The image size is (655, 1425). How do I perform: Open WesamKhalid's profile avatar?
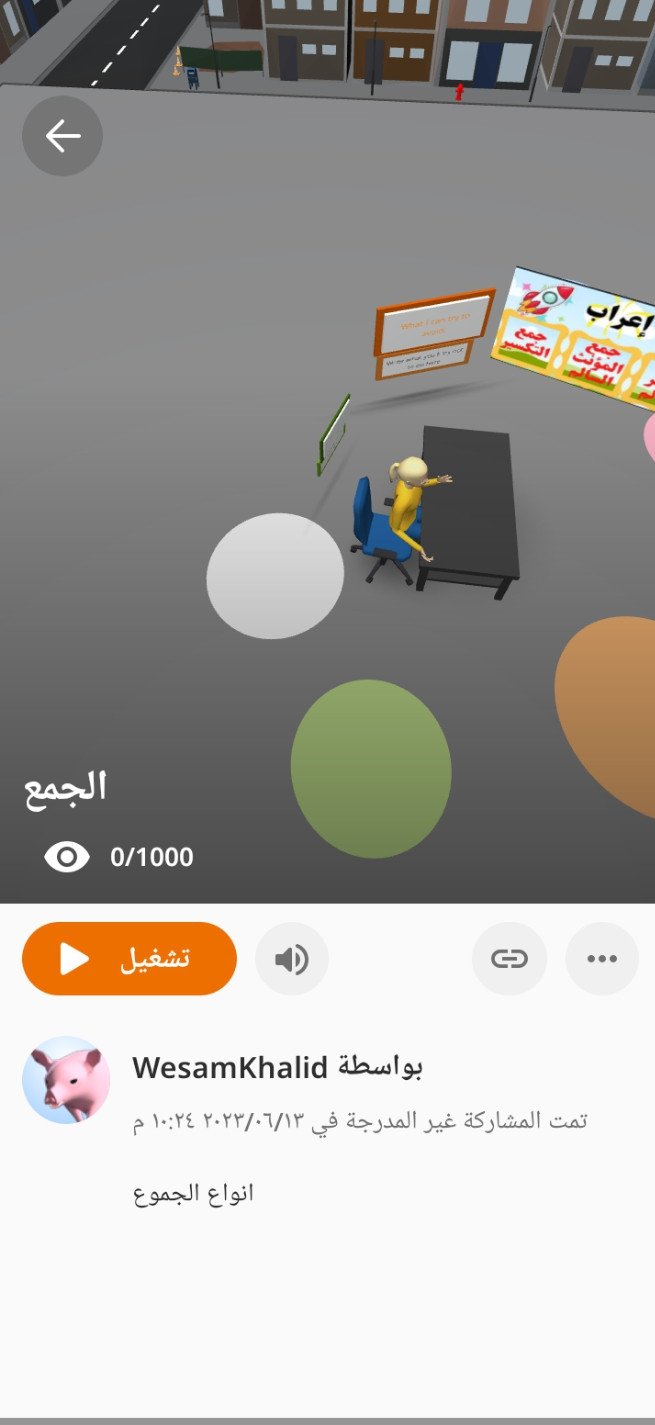tap(66, 1080)
